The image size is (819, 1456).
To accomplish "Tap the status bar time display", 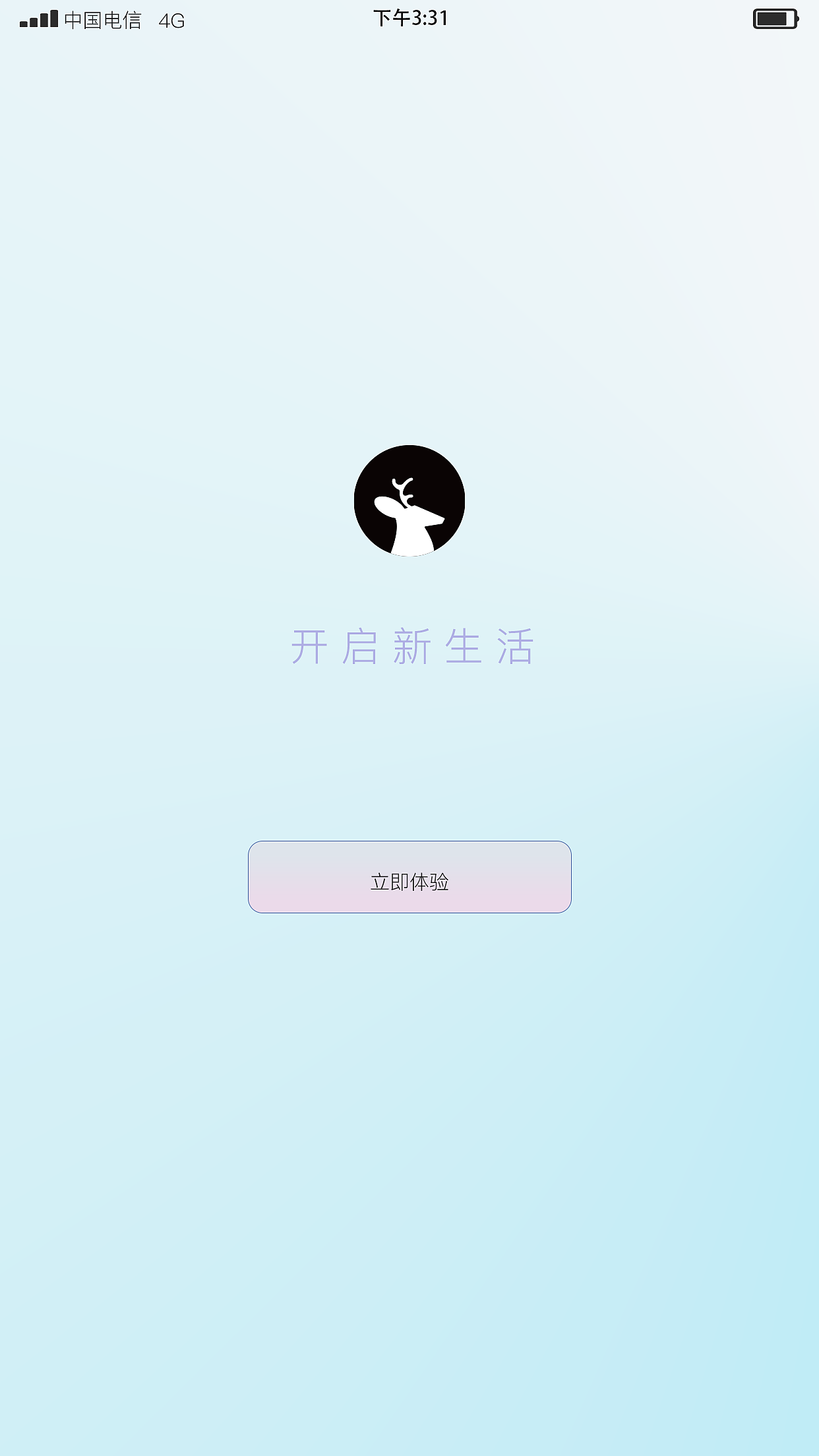I will click(x=409, y=20).
